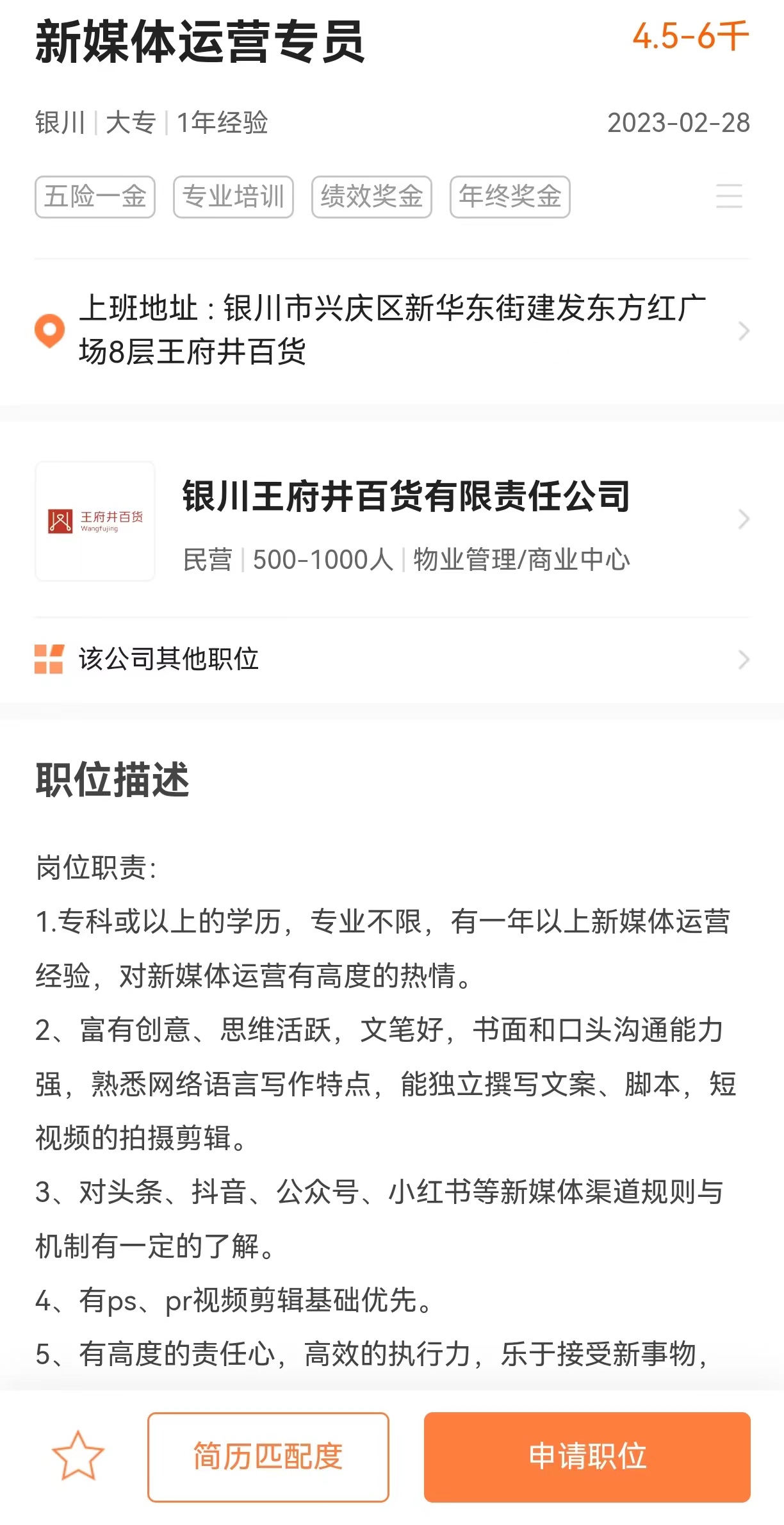
Task: Open the work address location row
Action: pyautogui.click(x=391, y=331)
